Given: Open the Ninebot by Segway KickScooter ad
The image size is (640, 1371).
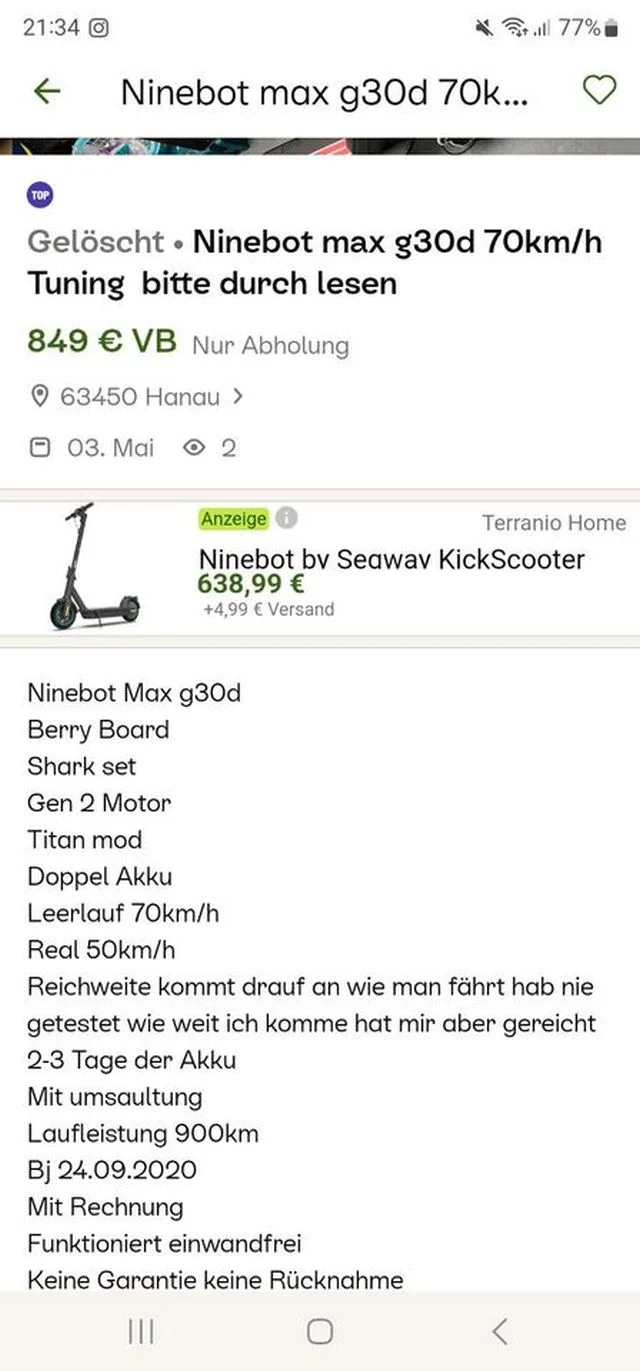Looking at the screenshot, I should click(391, 559).
